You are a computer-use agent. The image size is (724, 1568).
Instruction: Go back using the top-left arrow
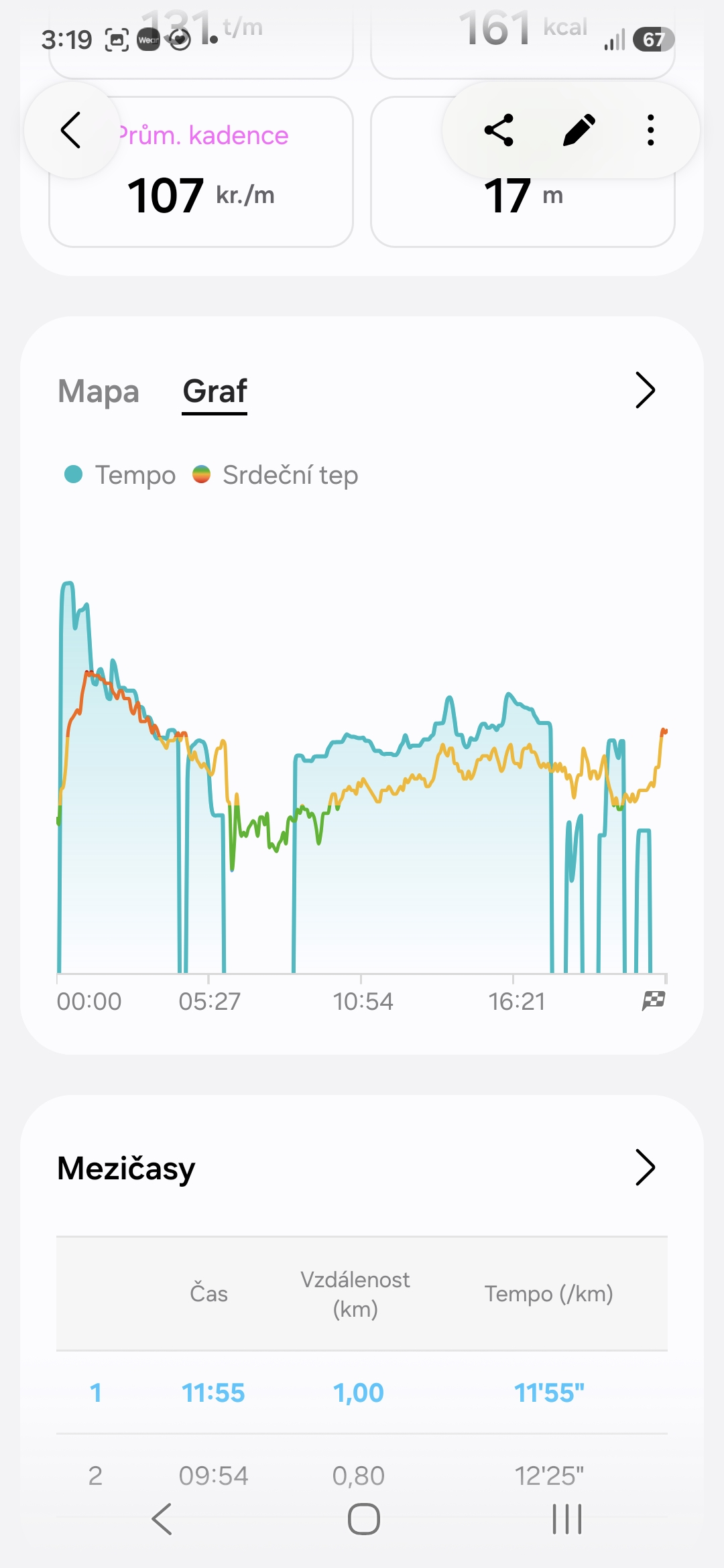coord(71,130)
